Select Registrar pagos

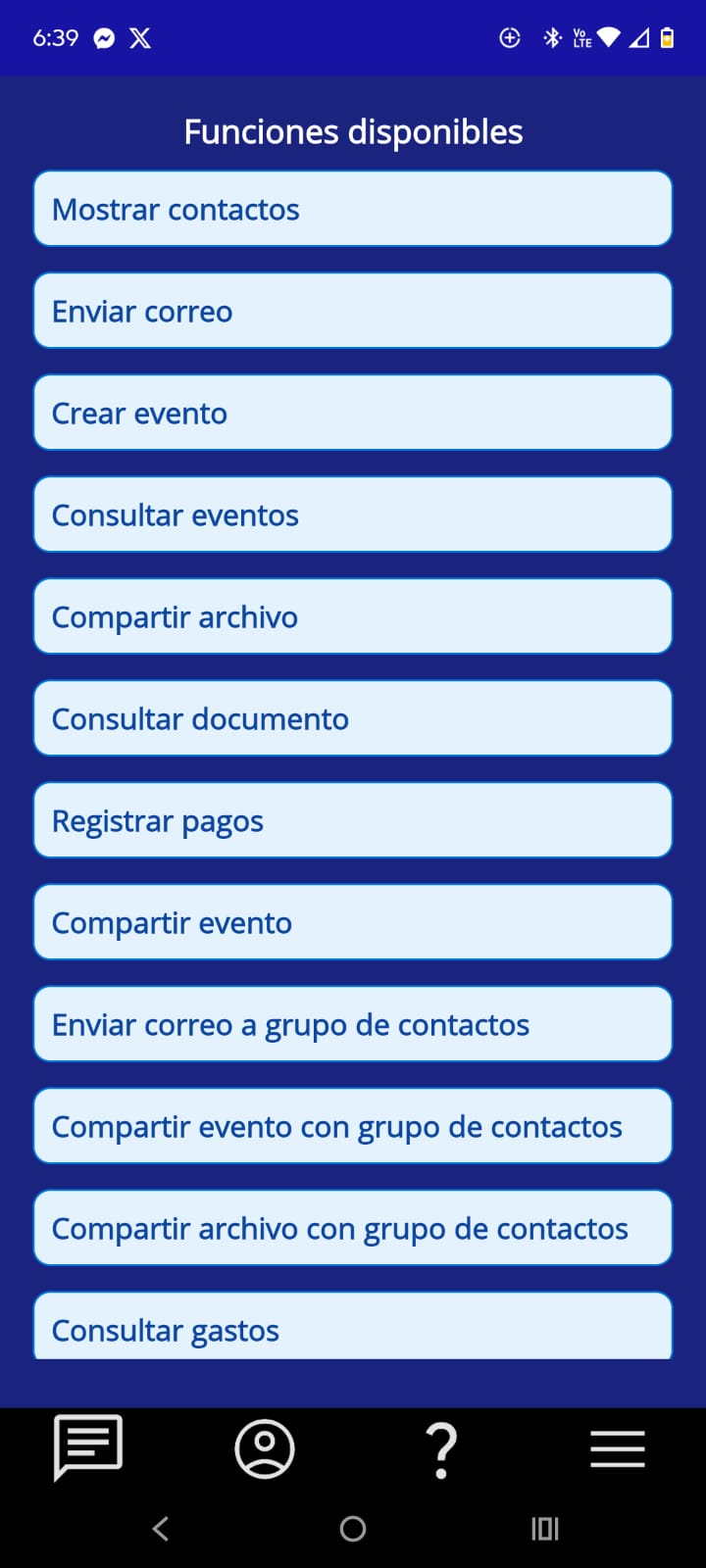pyautogui.click(x=353, y=820)
